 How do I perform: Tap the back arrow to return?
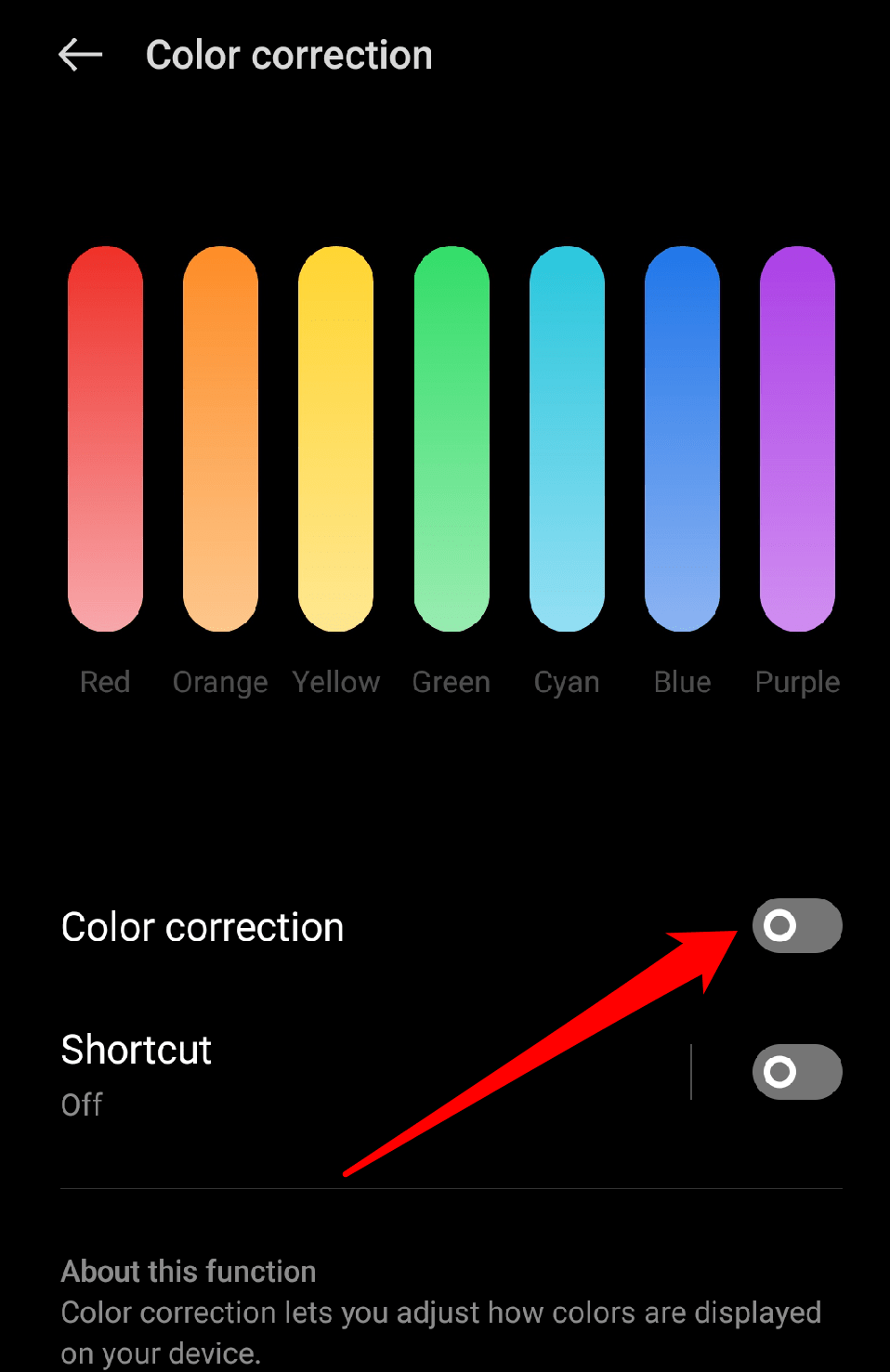tap(80, 54)
